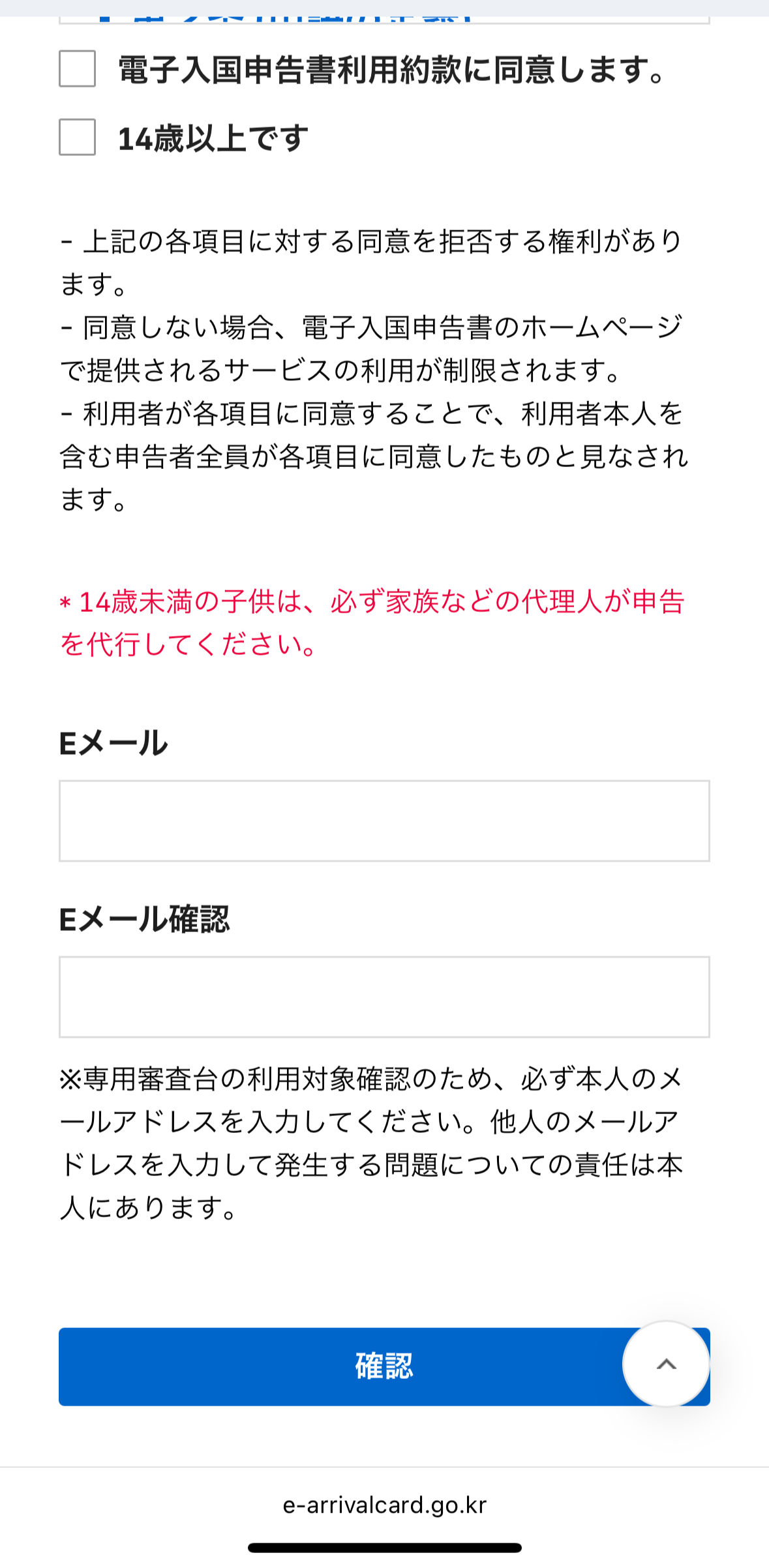Image resolution: width=769 pixels, height=1568 pixels.
Task: Tick the 14歳以上です checkbox
Action: (x=78, y=138)
